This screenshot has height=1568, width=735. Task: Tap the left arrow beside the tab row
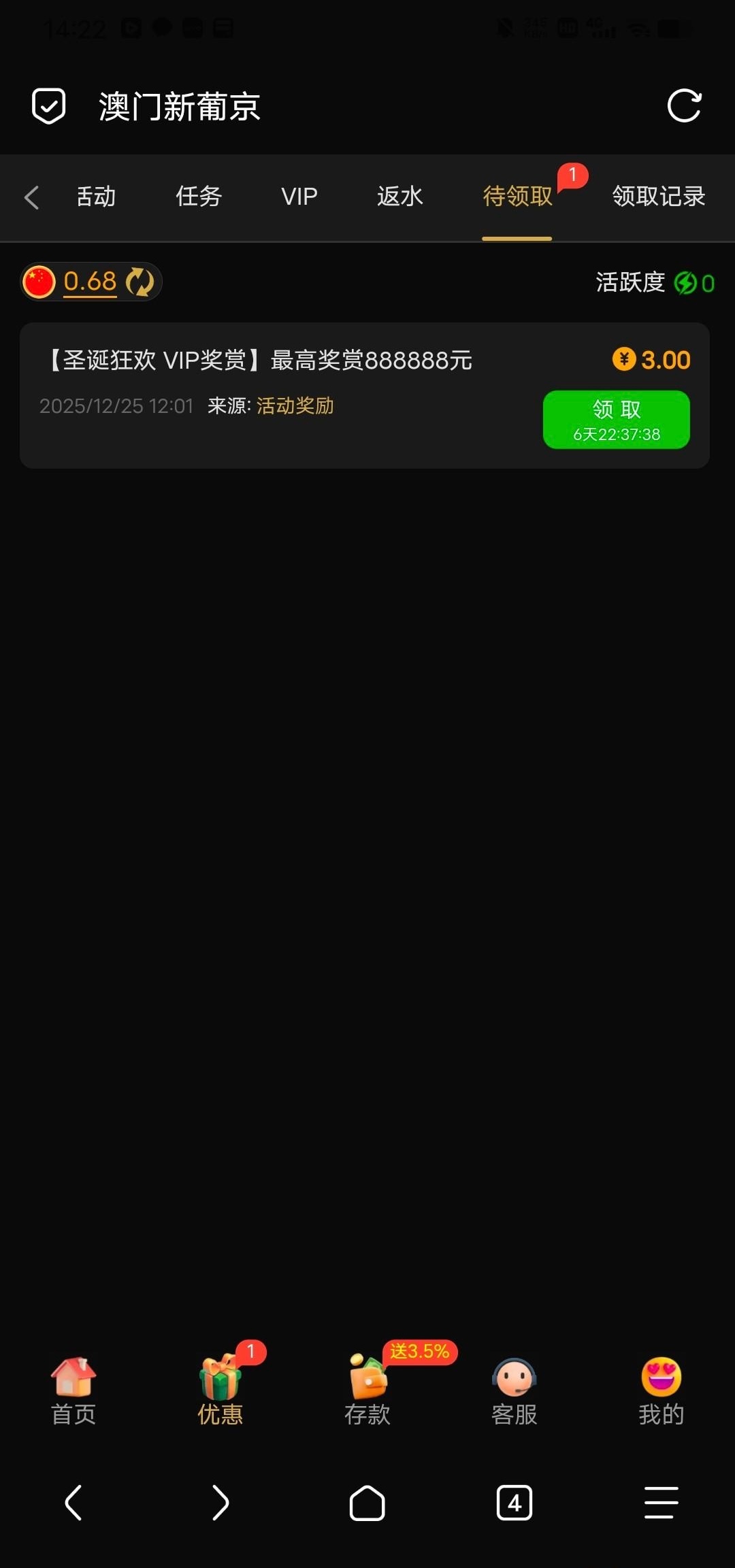click(31, 197)
